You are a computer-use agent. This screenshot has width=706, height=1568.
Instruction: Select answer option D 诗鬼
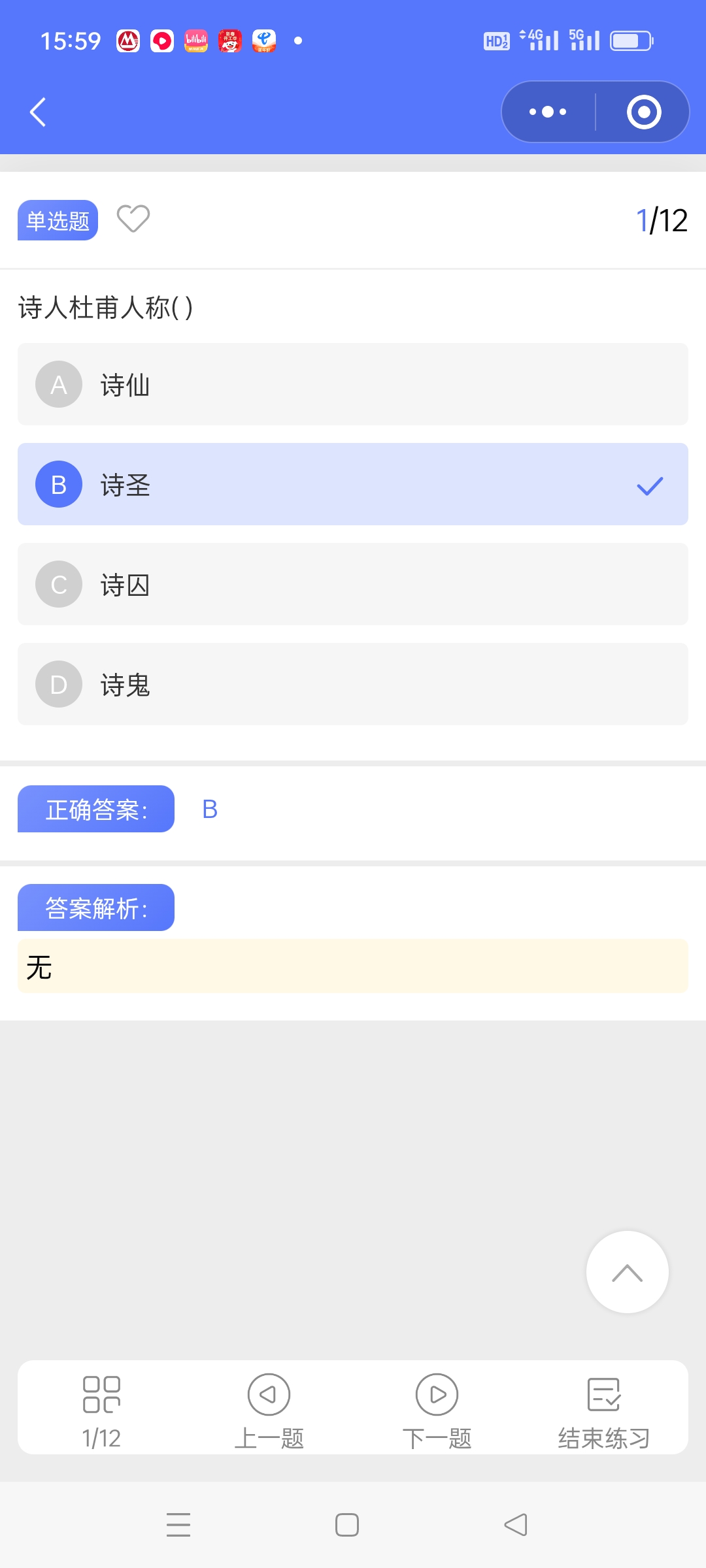(353, 684)
